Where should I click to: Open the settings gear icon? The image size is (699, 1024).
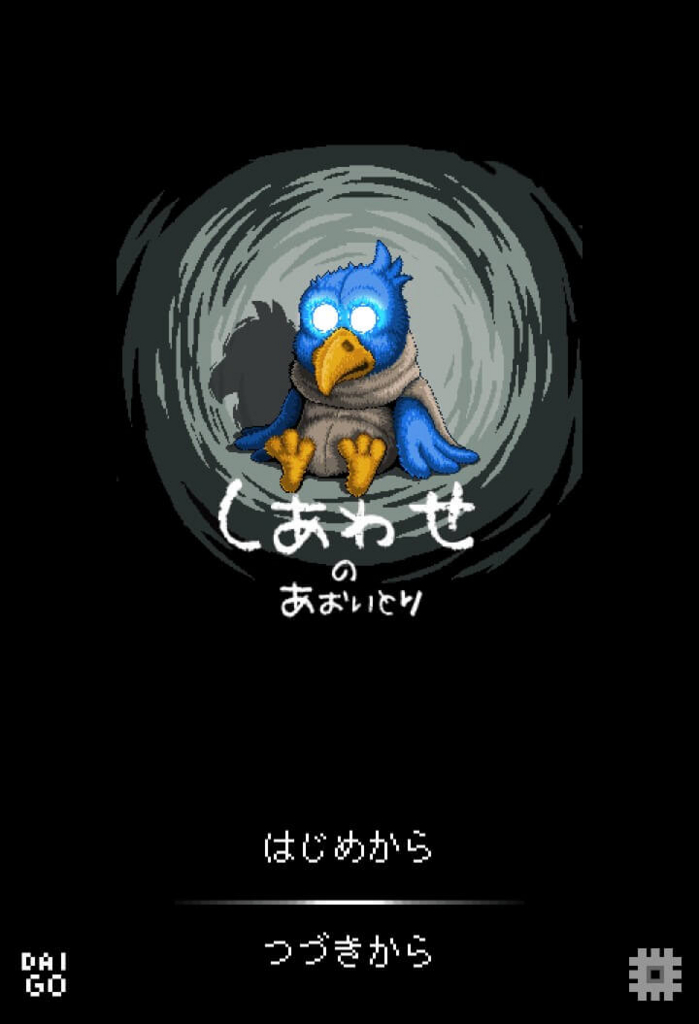click(x=655, y=974)
